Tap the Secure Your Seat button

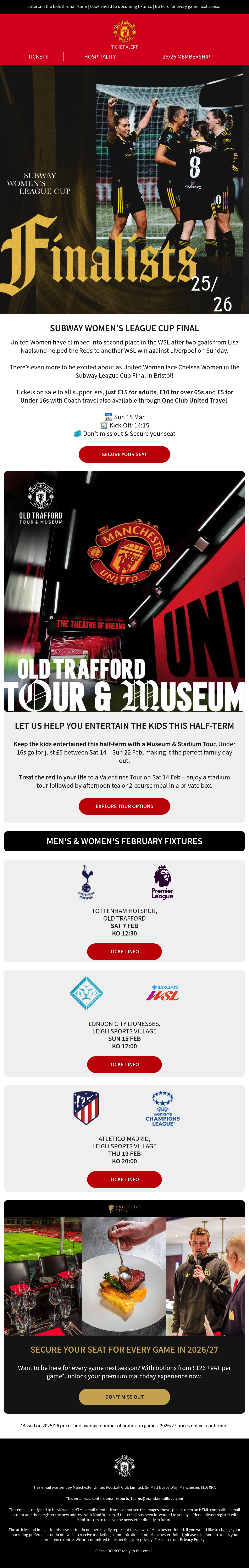click(x=124, y=454)
